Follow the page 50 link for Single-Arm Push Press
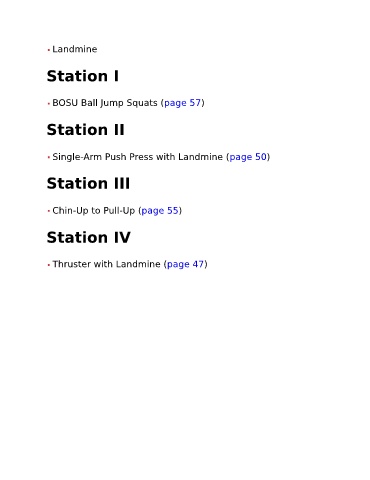370x480 pixels. pos(248,157)
